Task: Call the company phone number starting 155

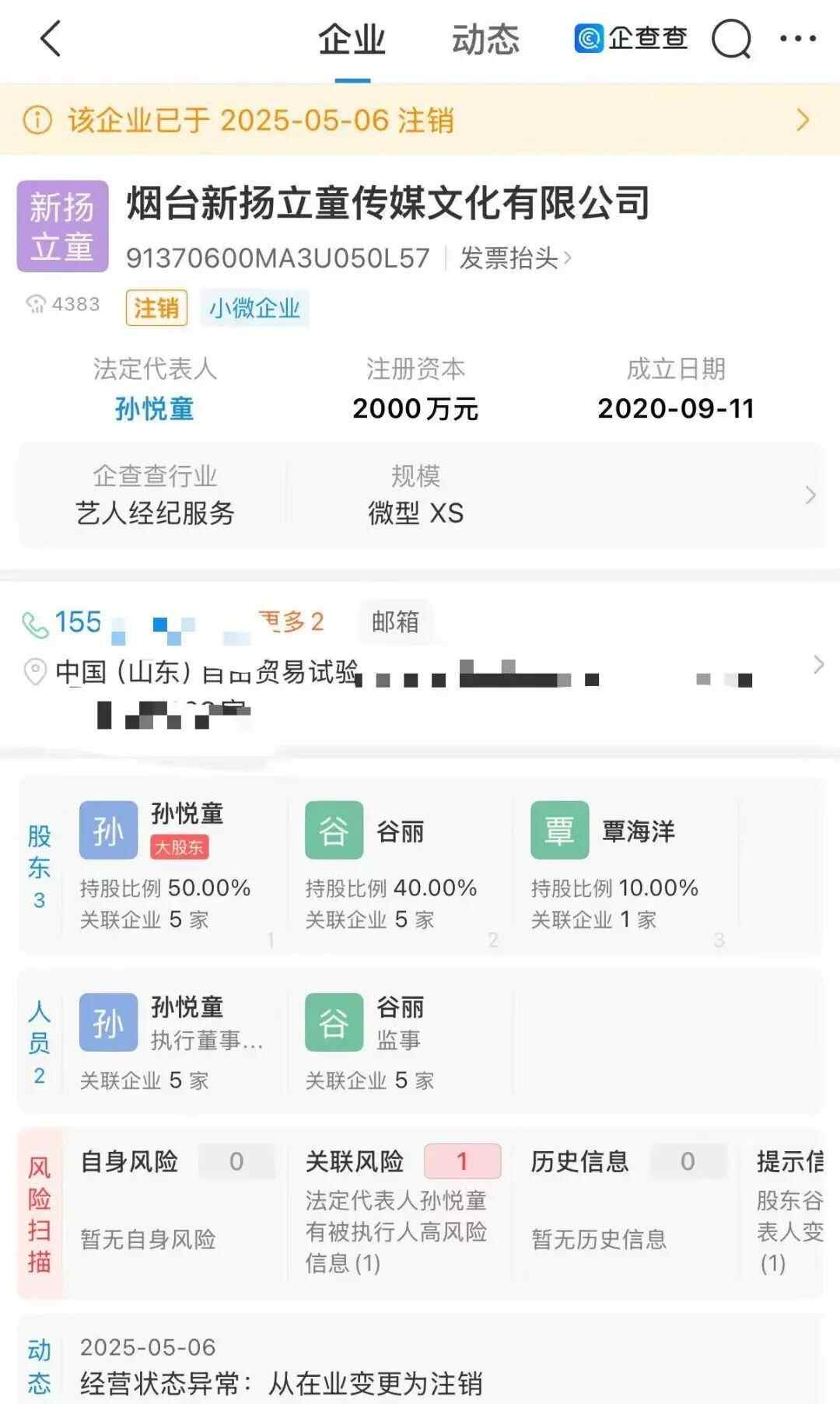Action: (x=78, y=622)
